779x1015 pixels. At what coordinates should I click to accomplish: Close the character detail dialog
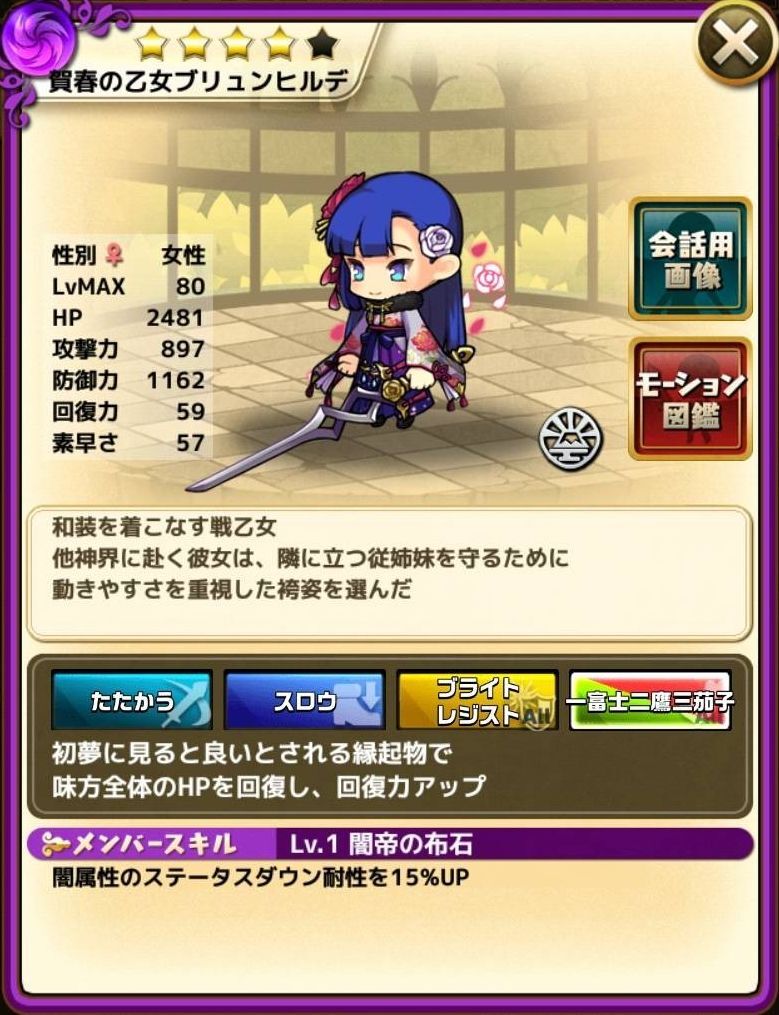(735, 42)
